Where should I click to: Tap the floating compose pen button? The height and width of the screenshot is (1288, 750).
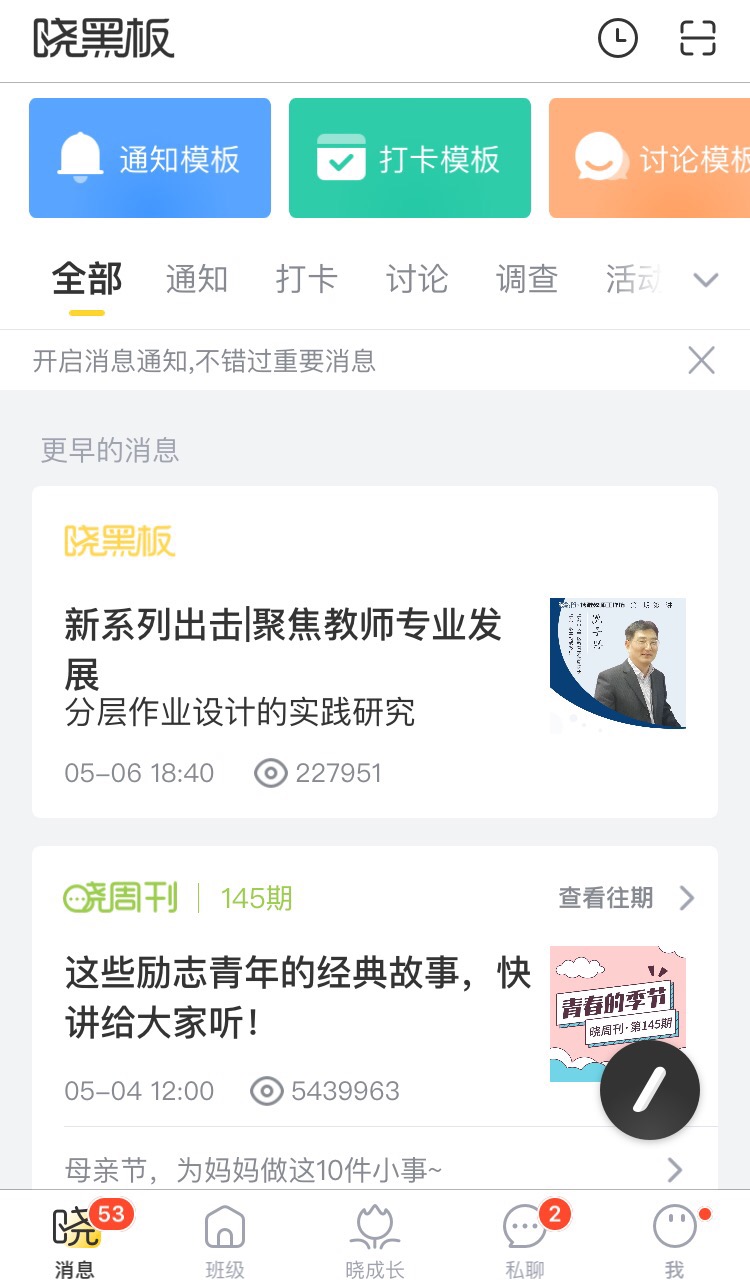pyautogui.click(x=649, y=1089)
